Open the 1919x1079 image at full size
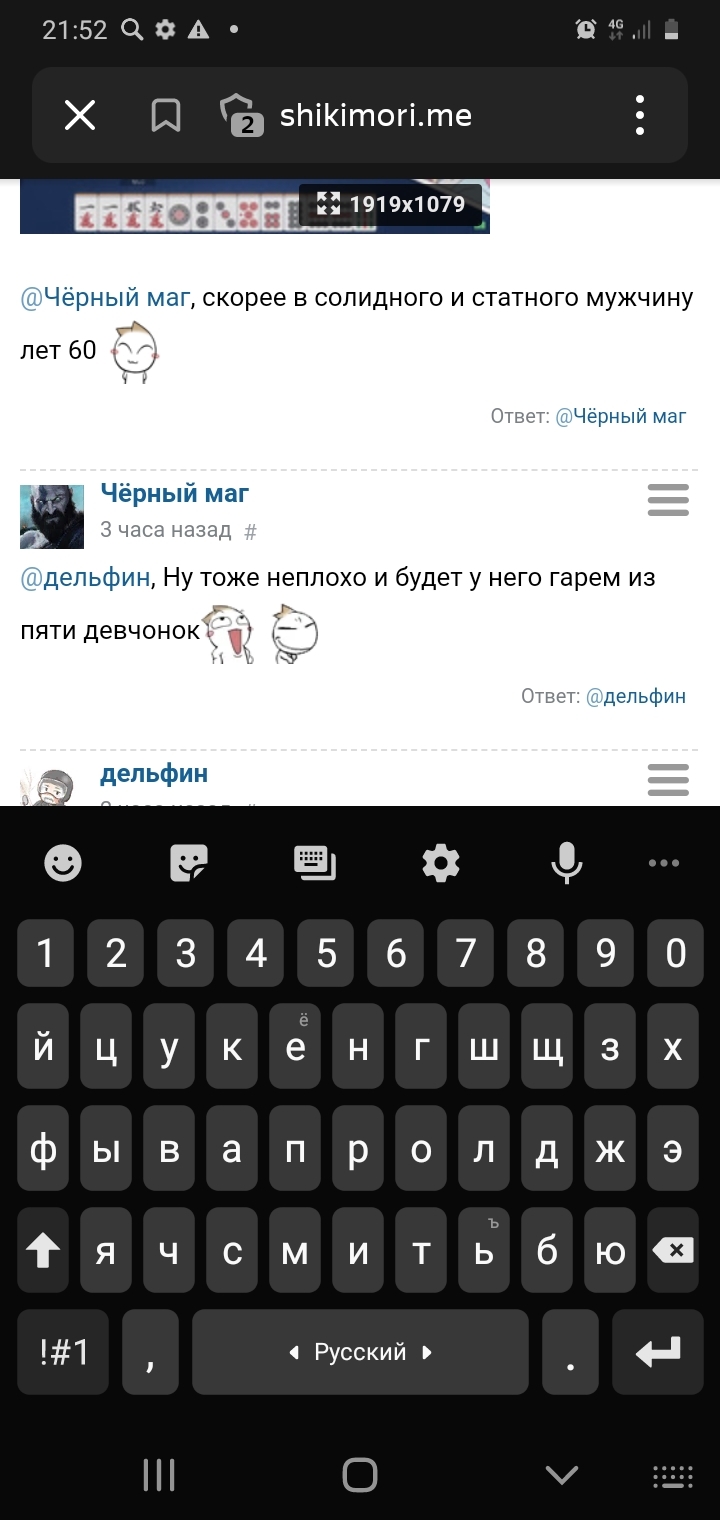 click(x=391, y=205)
